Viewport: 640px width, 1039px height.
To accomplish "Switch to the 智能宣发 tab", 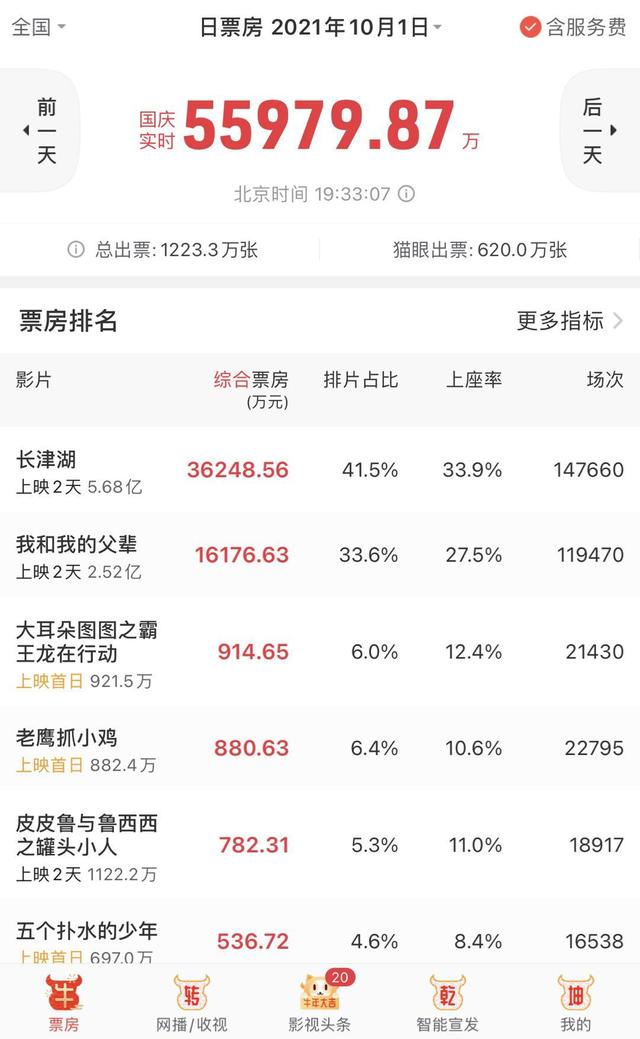I will click(x=448, y=1003).
